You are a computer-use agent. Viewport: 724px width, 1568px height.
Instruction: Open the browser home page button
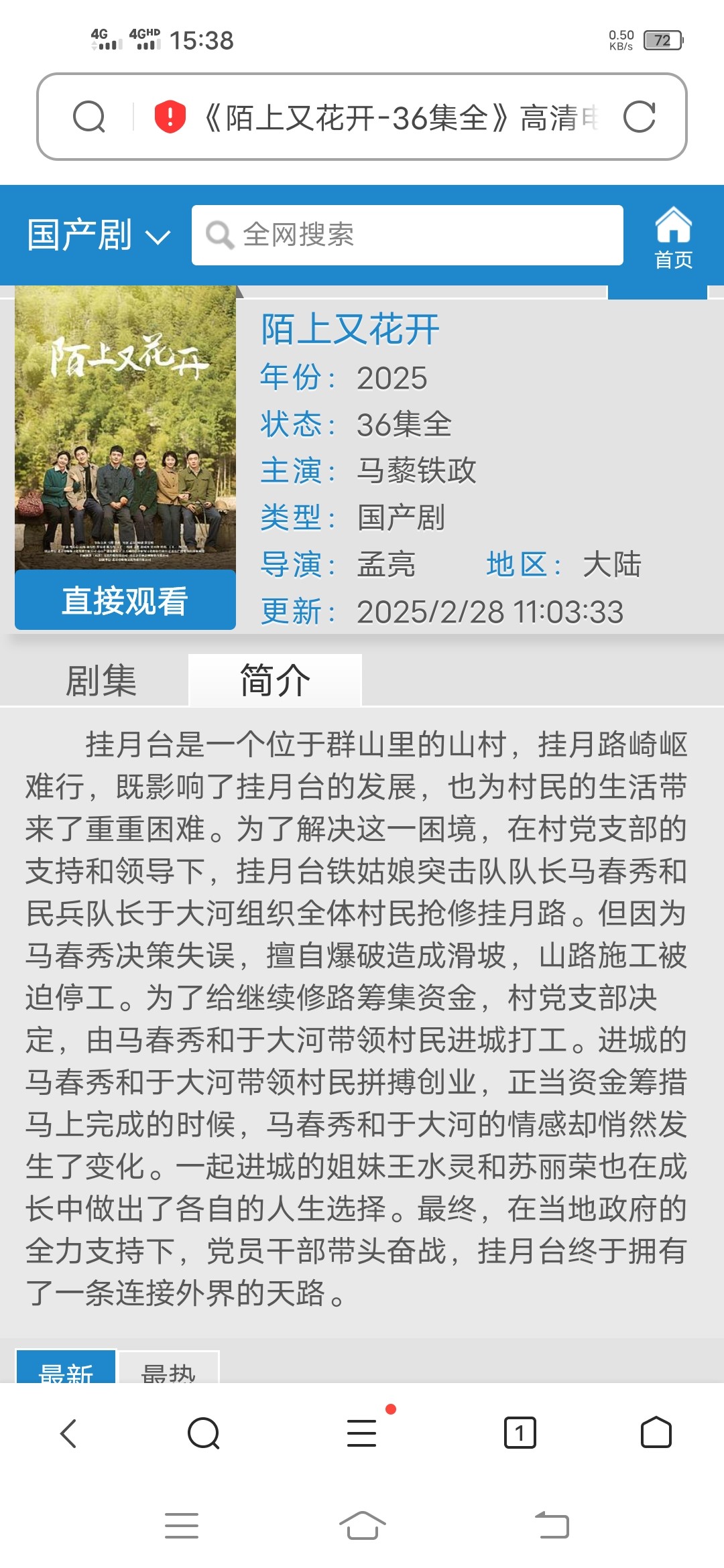click(656, 1433)
